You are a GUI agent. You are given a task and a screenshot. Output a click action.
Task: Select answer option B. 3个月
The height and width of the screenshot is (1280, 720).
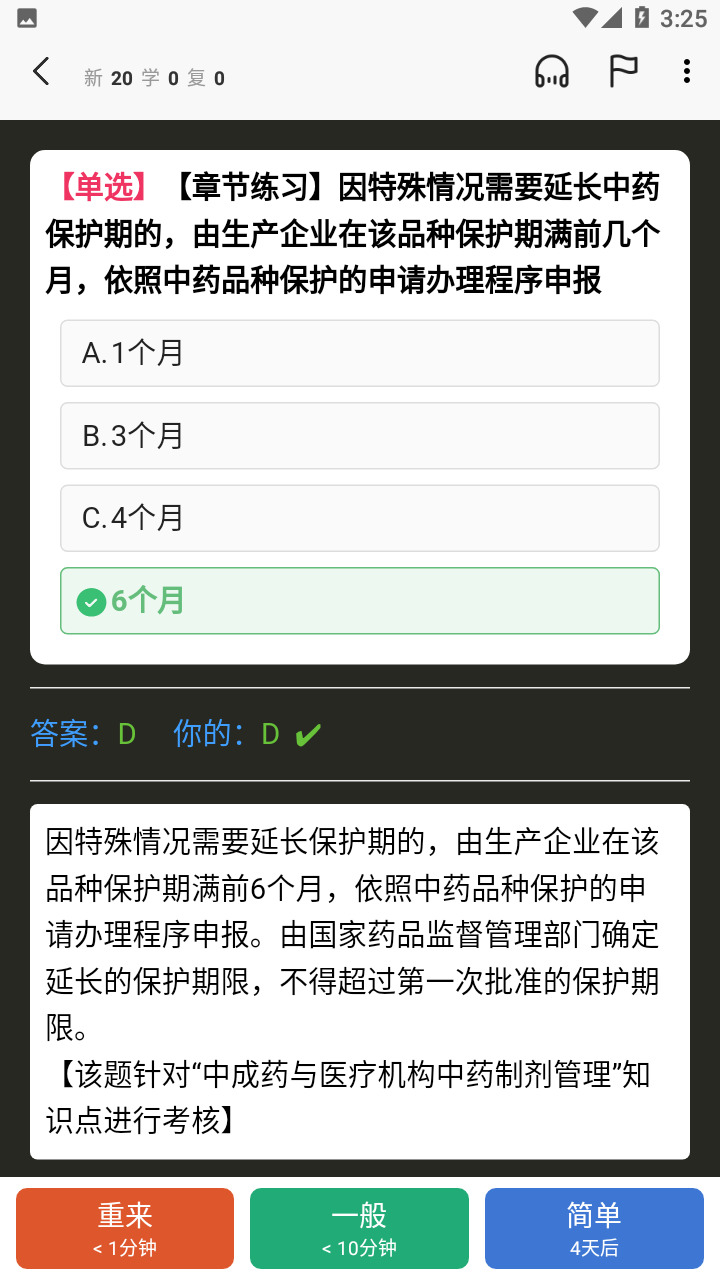[x=360, y=436]
